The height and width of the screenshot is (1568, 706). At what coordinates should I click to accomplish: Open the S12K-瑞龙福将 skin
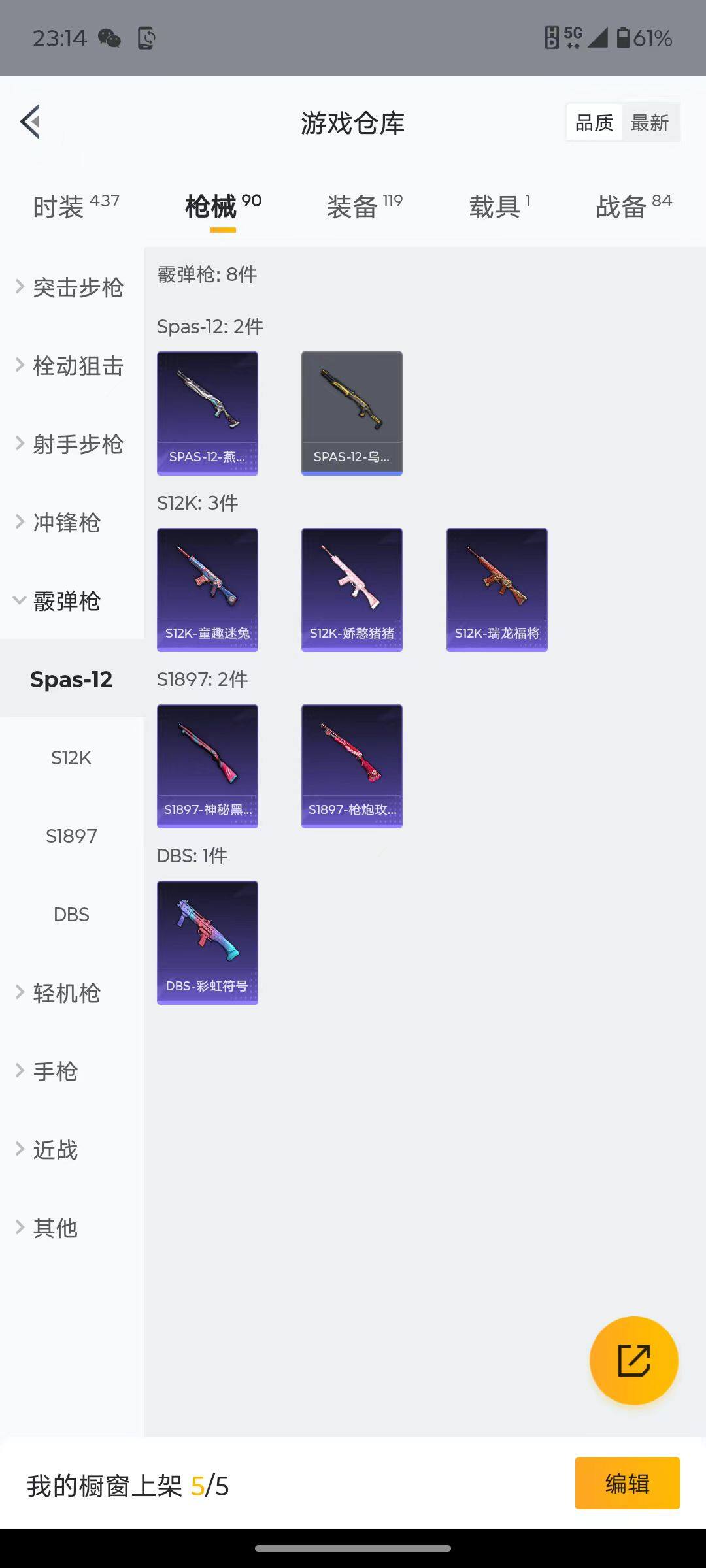[x=496, y=588]
